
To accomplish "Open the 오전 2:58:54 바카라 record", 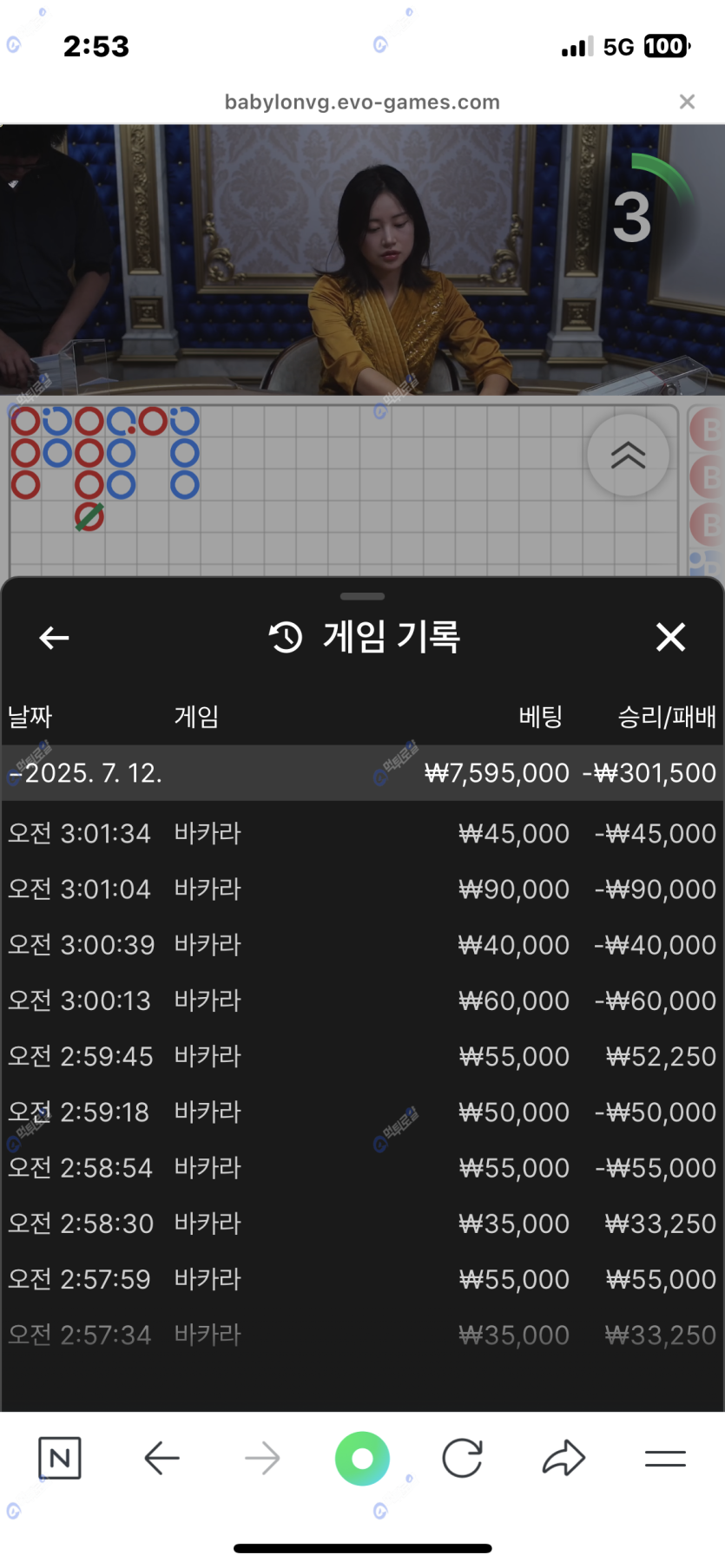I will 362,1168.
